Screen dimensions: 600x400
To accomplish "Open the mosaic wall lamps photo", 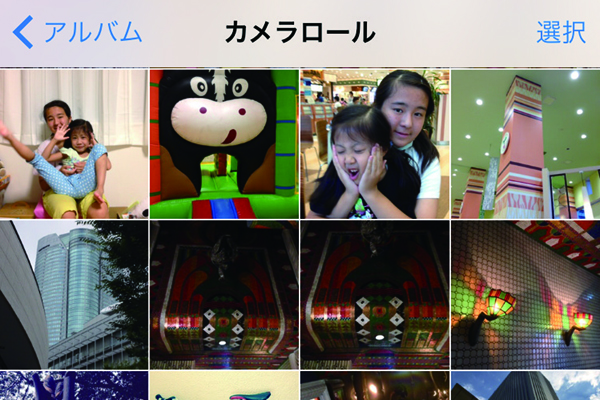I will pyautogui.click(x=525, y=295).
